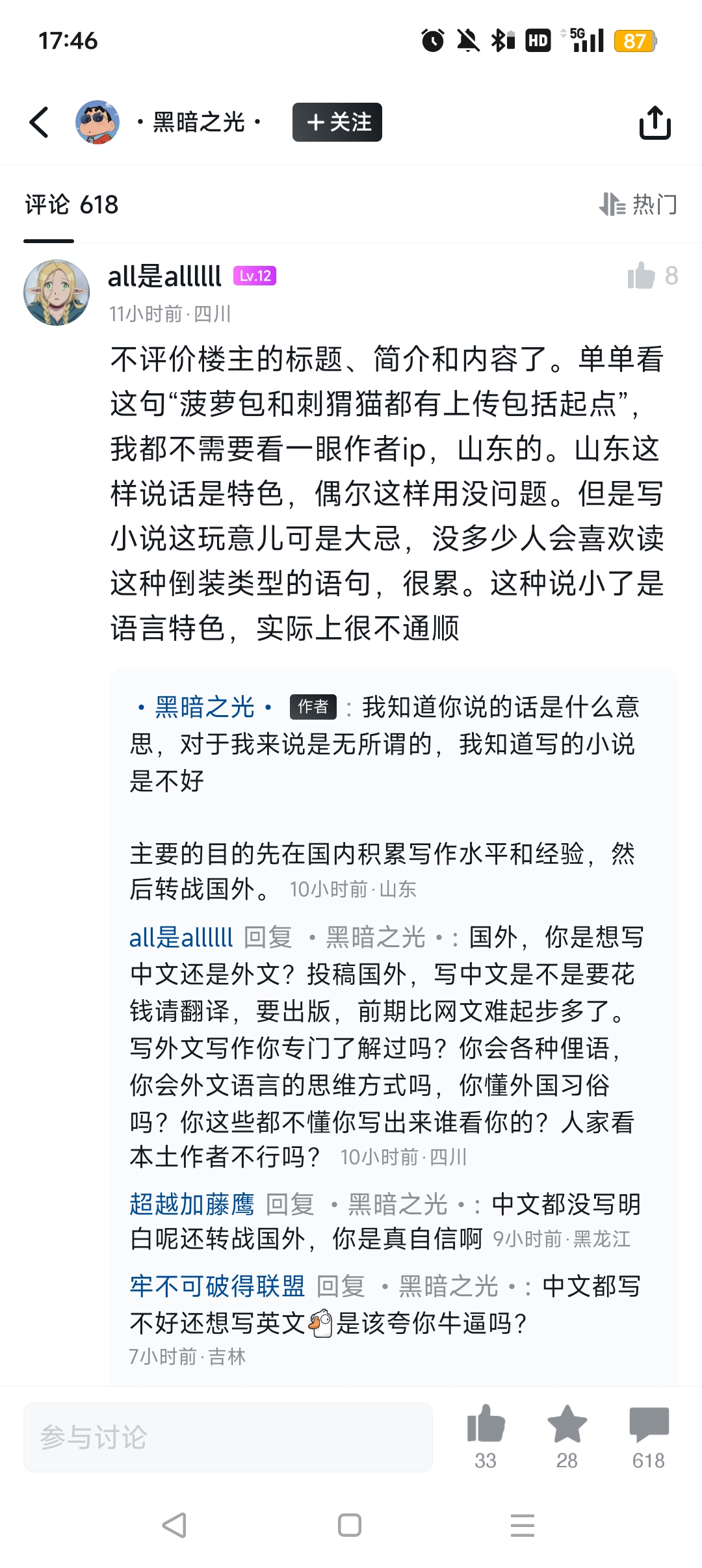Go back using the top-left arrow
Screen dimensions: 702x1568
coord(39,122)
